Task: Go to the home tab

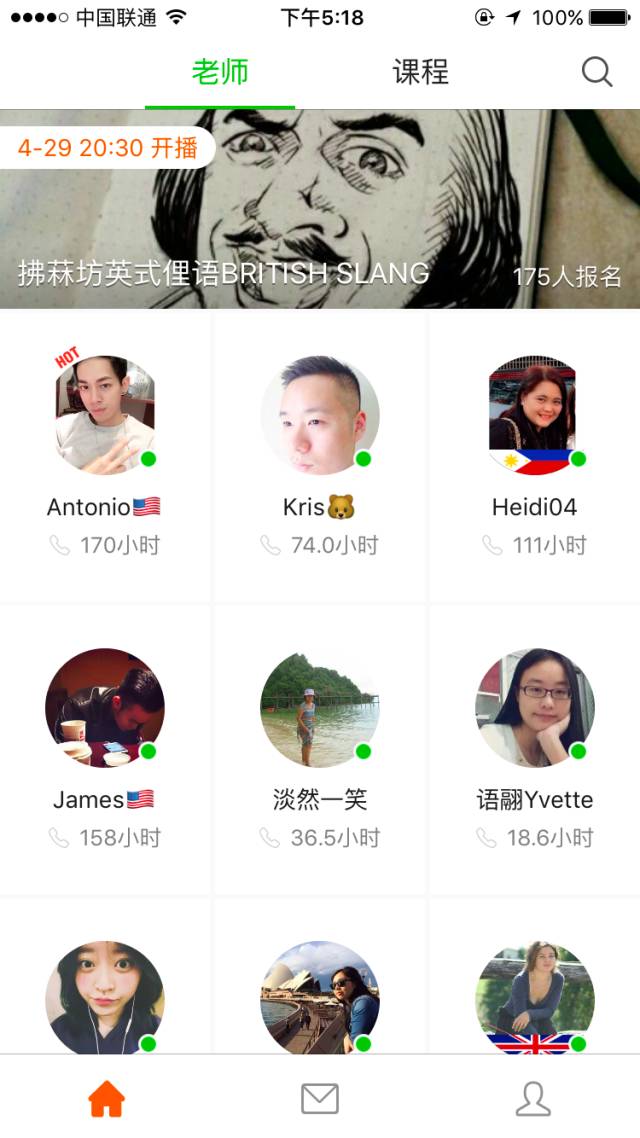Action: (x=107, y=1099)
